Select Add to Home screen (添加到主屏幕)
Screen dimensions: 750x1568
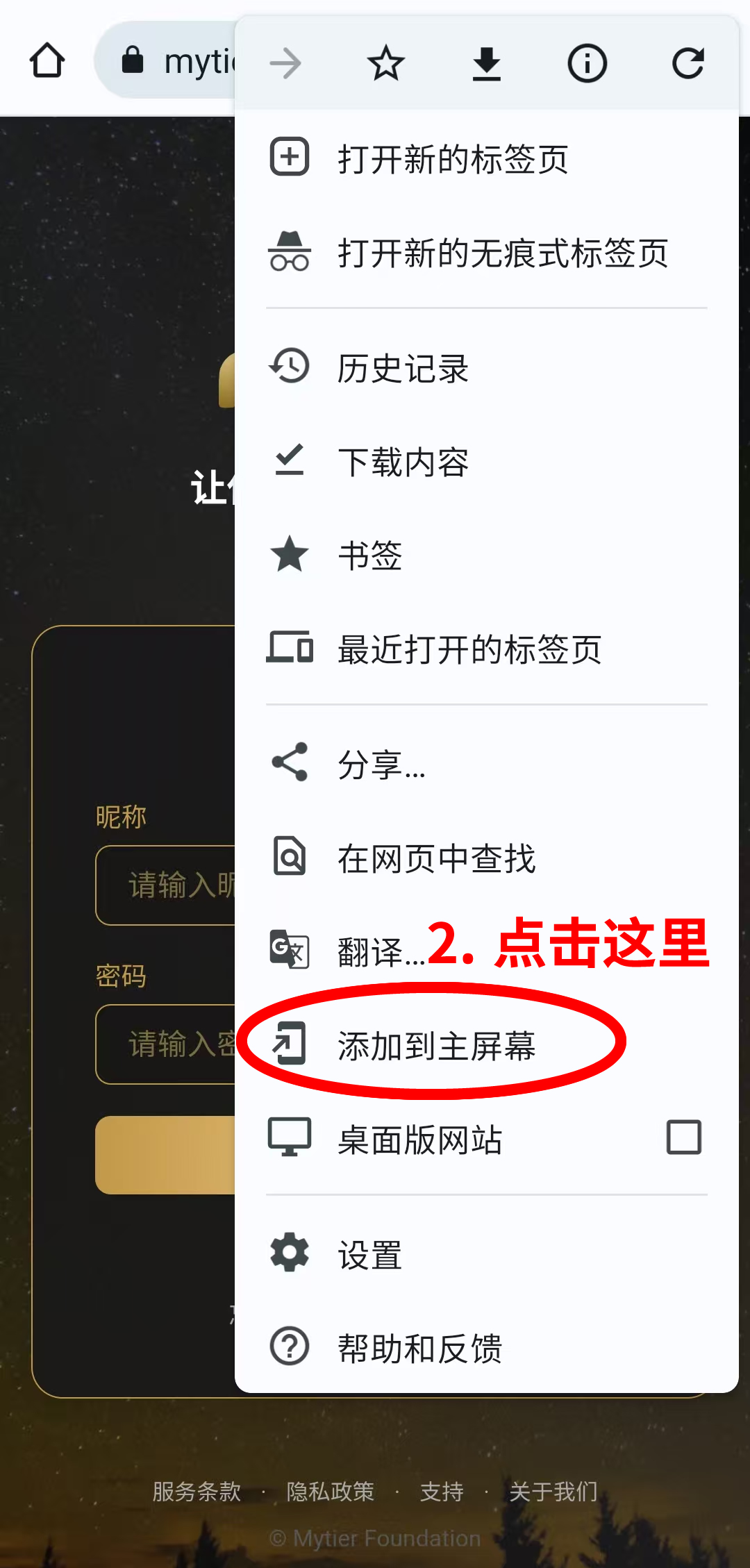(436, 1046)
